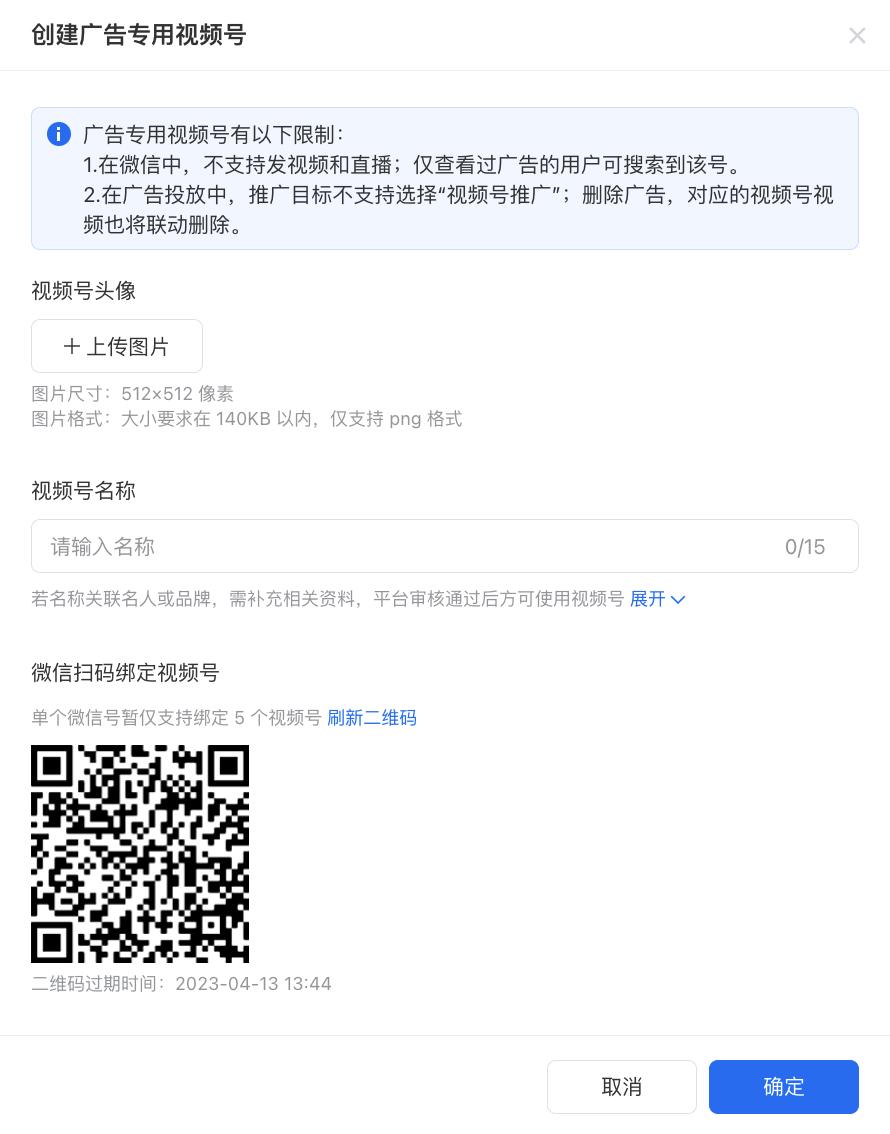Image resolution: width=890 pixels, height=1134 pixels.
Task: Click the chevron arrow next to 展开
Action: coord(677,600)
